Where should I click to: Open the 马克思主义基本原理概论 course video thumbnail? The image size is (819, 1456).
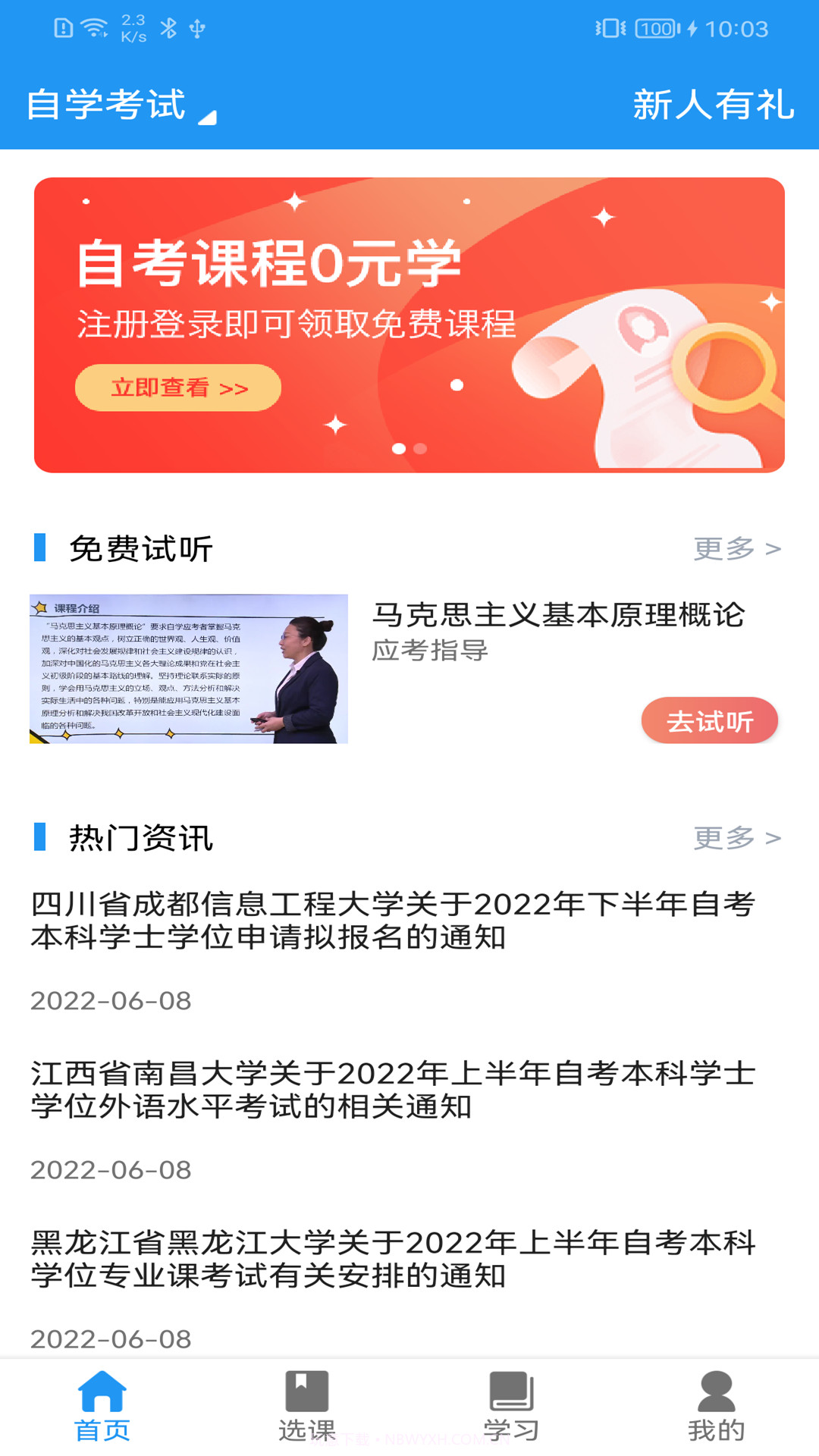[x=189, y=669]
